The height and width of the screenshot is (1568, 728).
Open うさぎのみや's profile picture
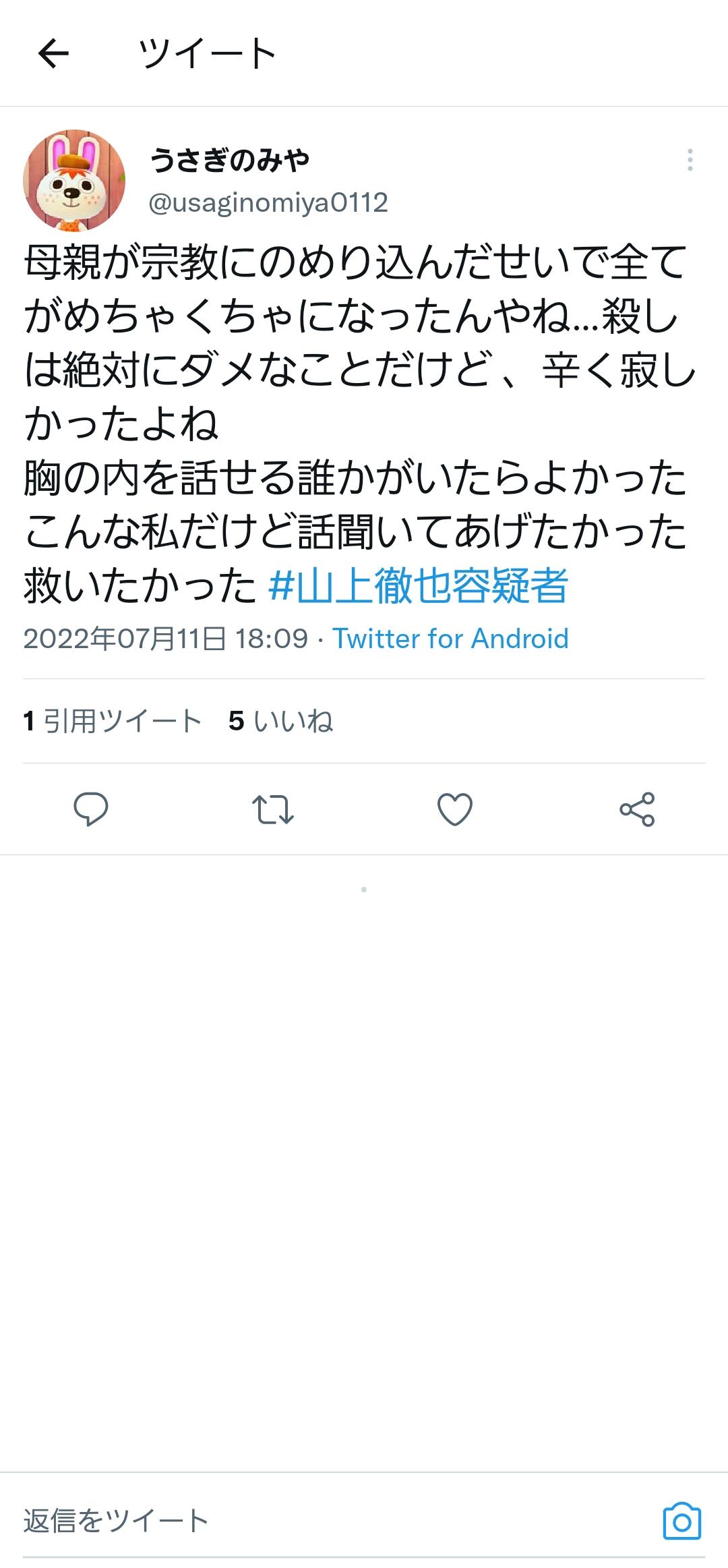[x=74, y=181]
